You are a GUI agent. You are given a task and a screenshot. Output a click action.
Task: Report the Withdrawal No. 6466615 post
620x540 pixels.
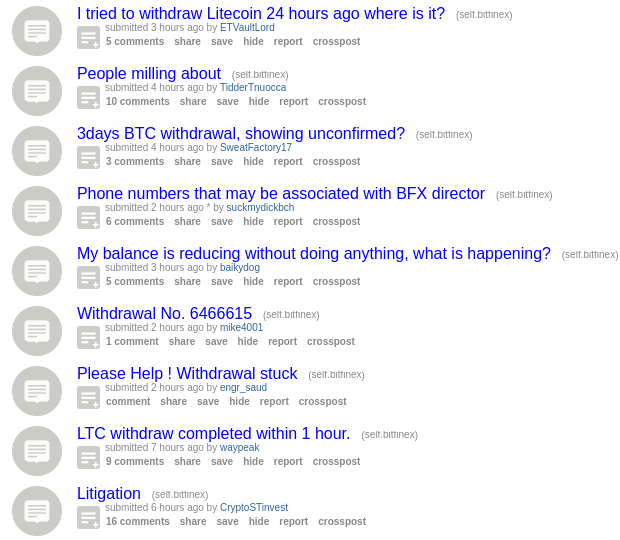click(x=282, y=342)
